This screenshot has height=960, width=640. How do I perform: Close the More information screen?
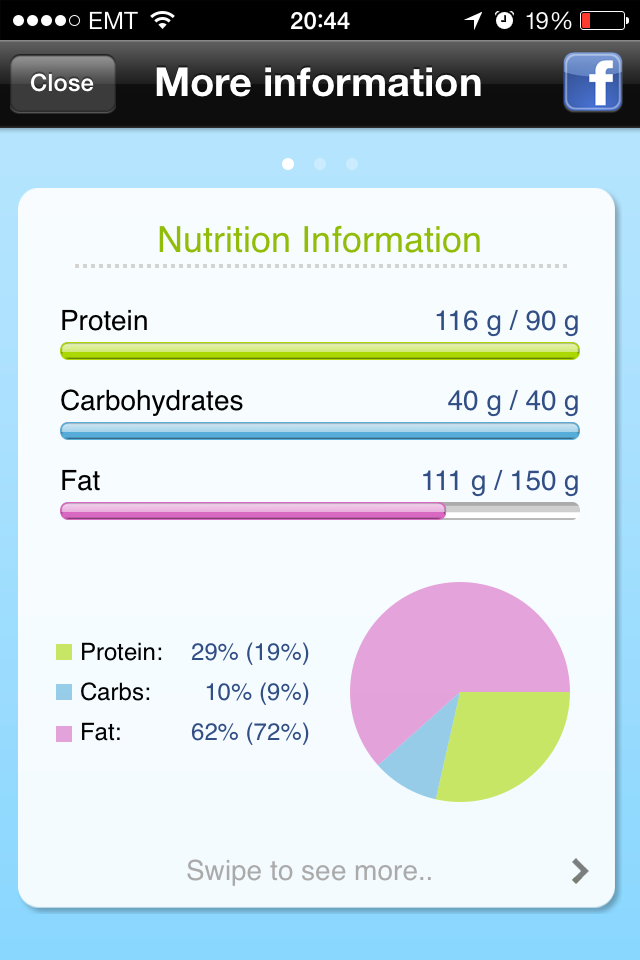(62, 83)
